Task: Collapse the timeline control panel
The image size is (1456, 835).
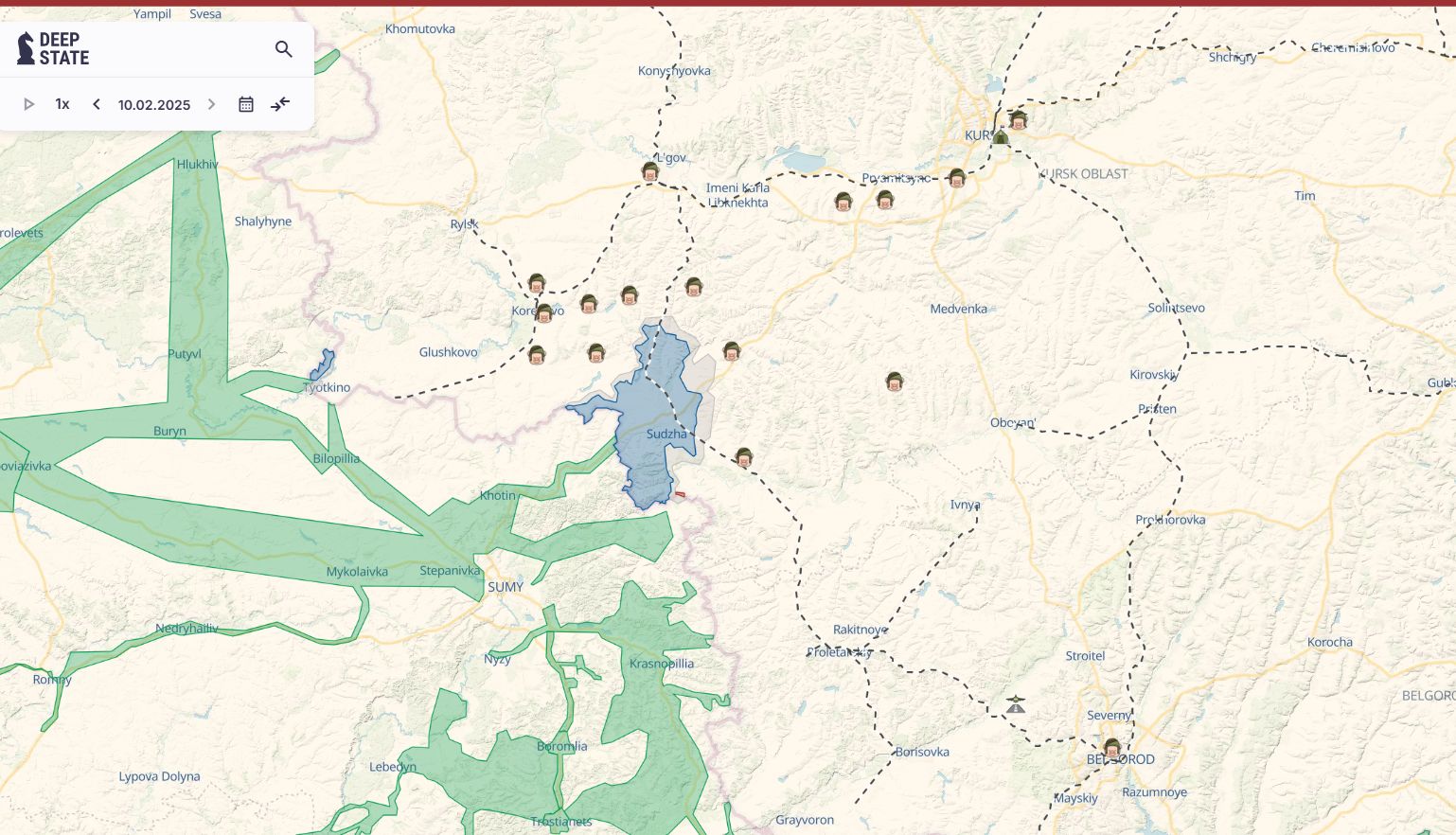Action: [x=280, y=104]
